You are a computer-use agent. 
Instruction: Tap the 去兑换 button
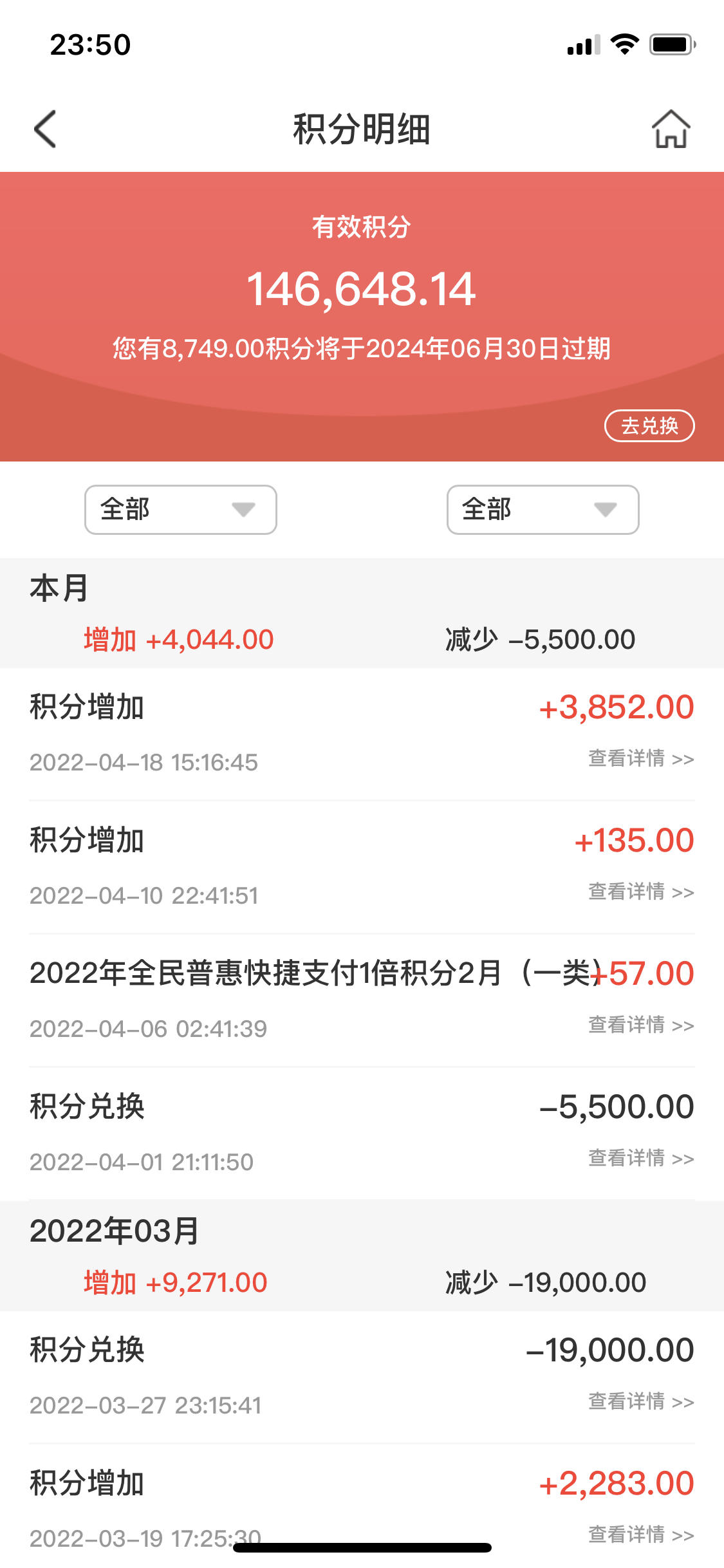pos(649,425)
